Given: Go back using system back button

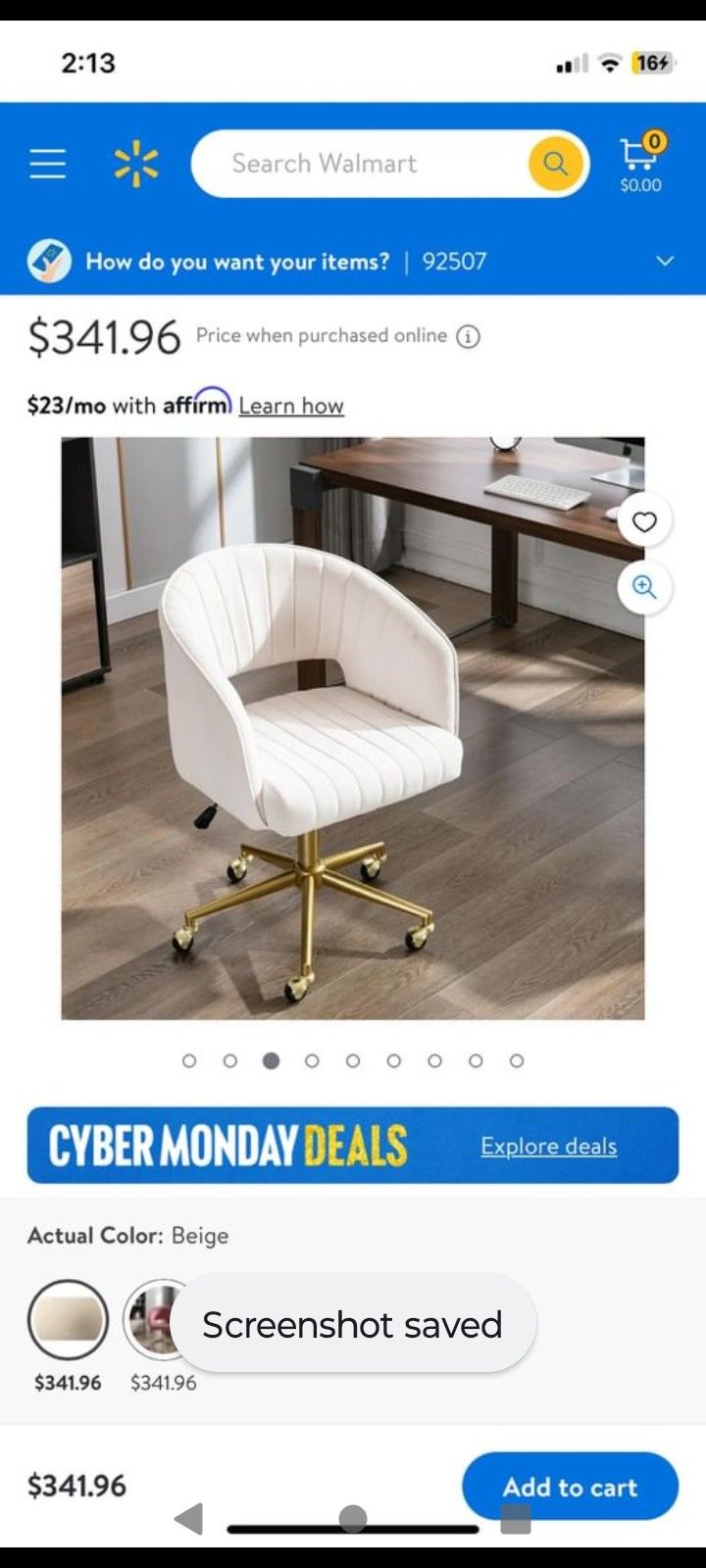Looking at the screenshot, I should (188, 1519).
